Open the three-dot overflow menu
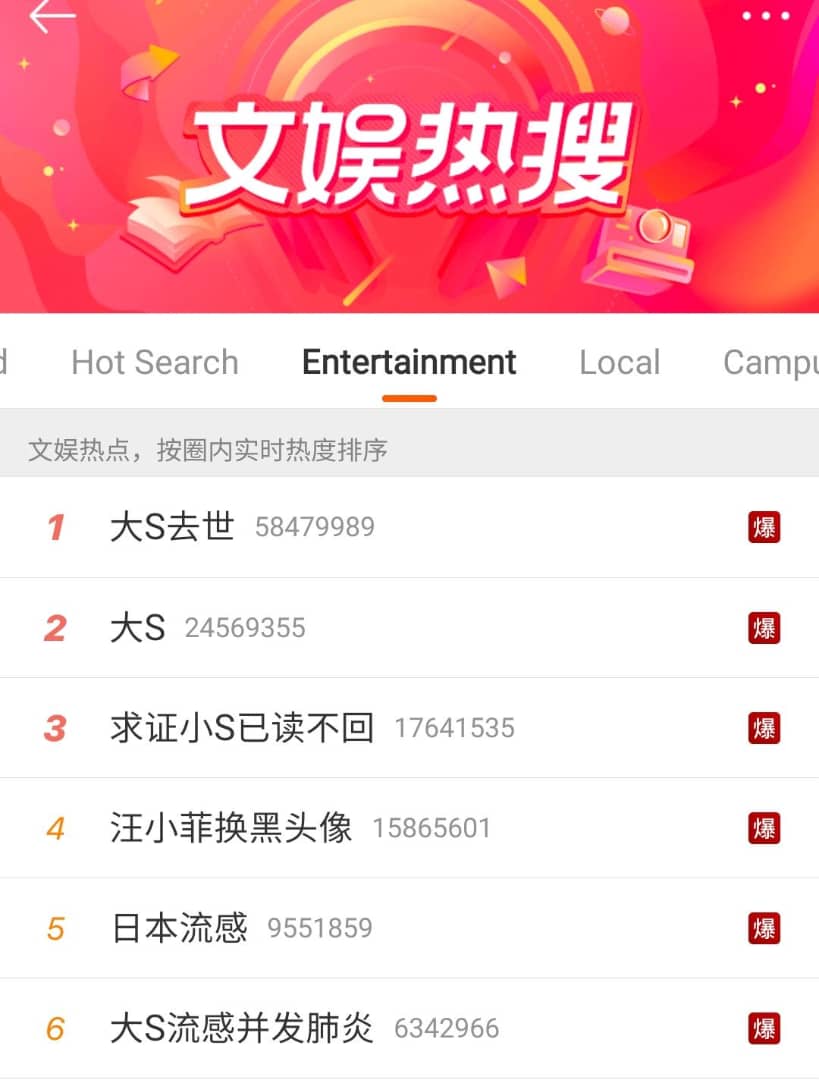Viewport: 819px width, 1080px height. (766, 15)
